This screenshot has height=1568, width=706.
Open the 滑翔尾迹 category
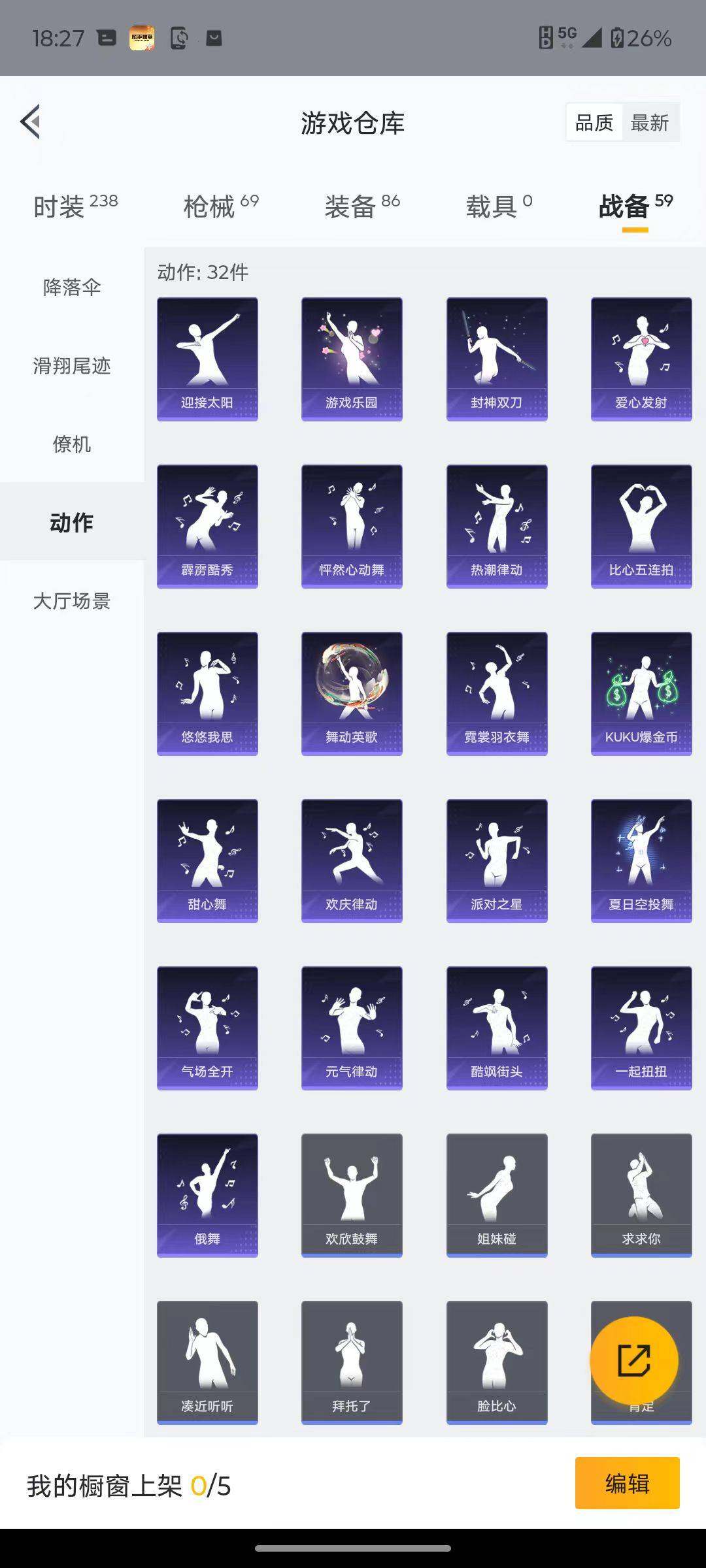73,366
